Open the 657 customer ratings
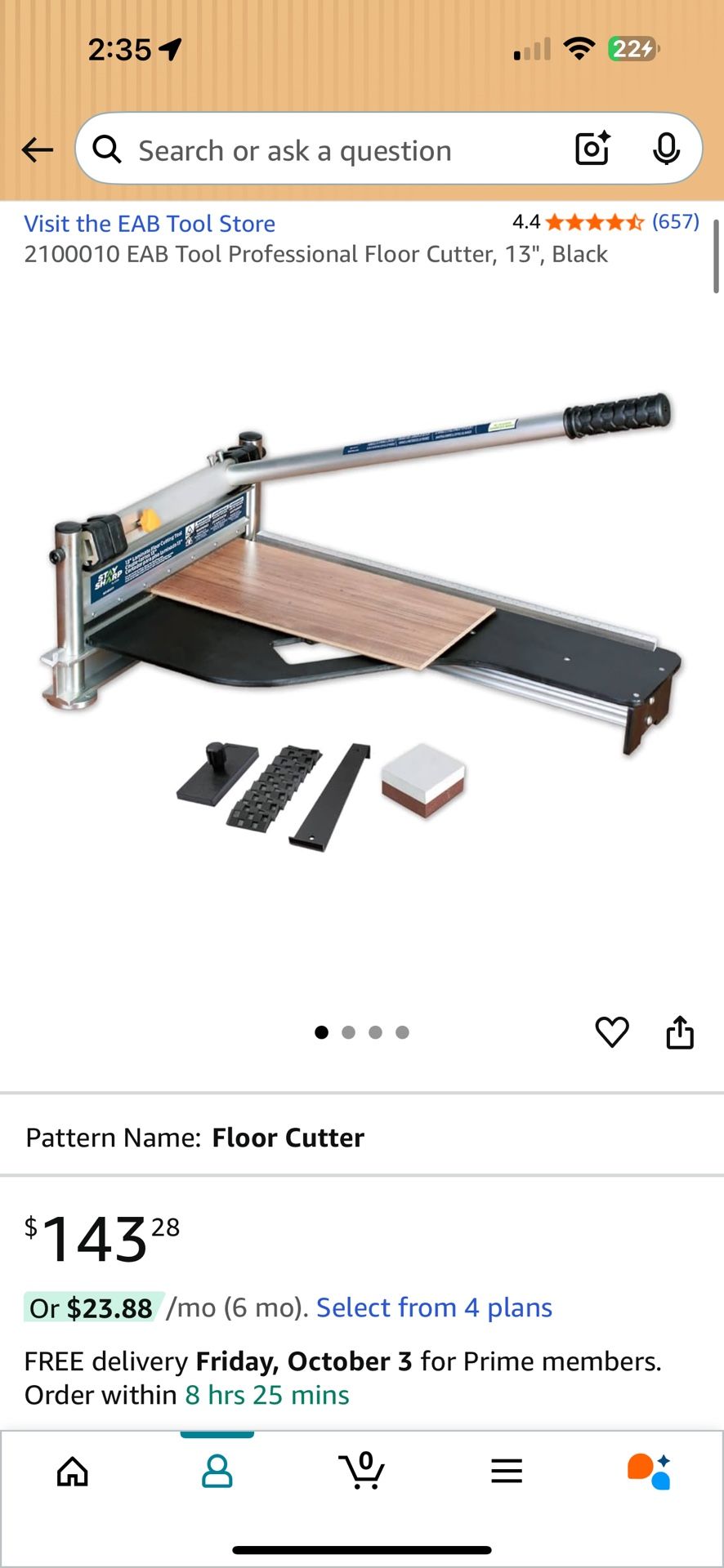This screenshot has height=1568, width=724. (x=675, y=221)
